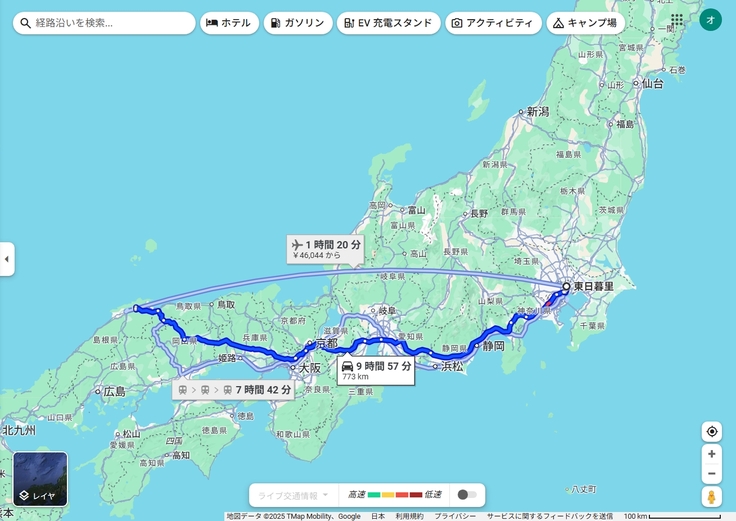
Task: Select the アクティビティ chip
Action: tap(491, 23)
